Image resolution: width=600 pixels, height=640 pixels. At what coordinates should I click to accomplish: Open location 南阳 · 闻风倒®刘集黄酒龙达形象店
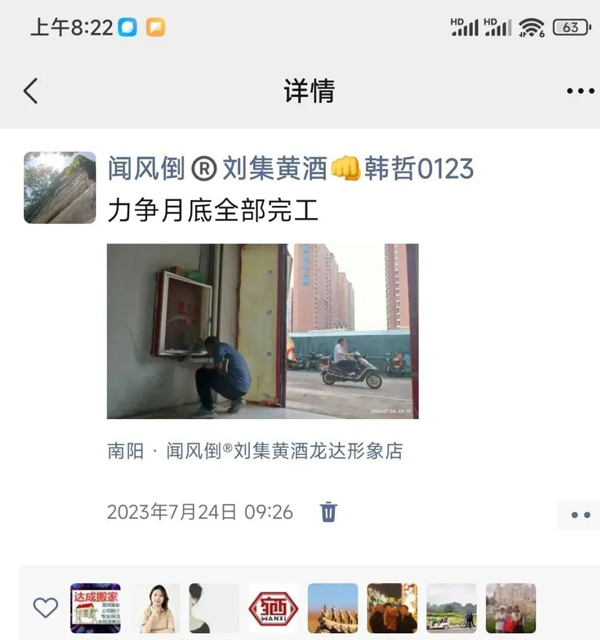255,451
